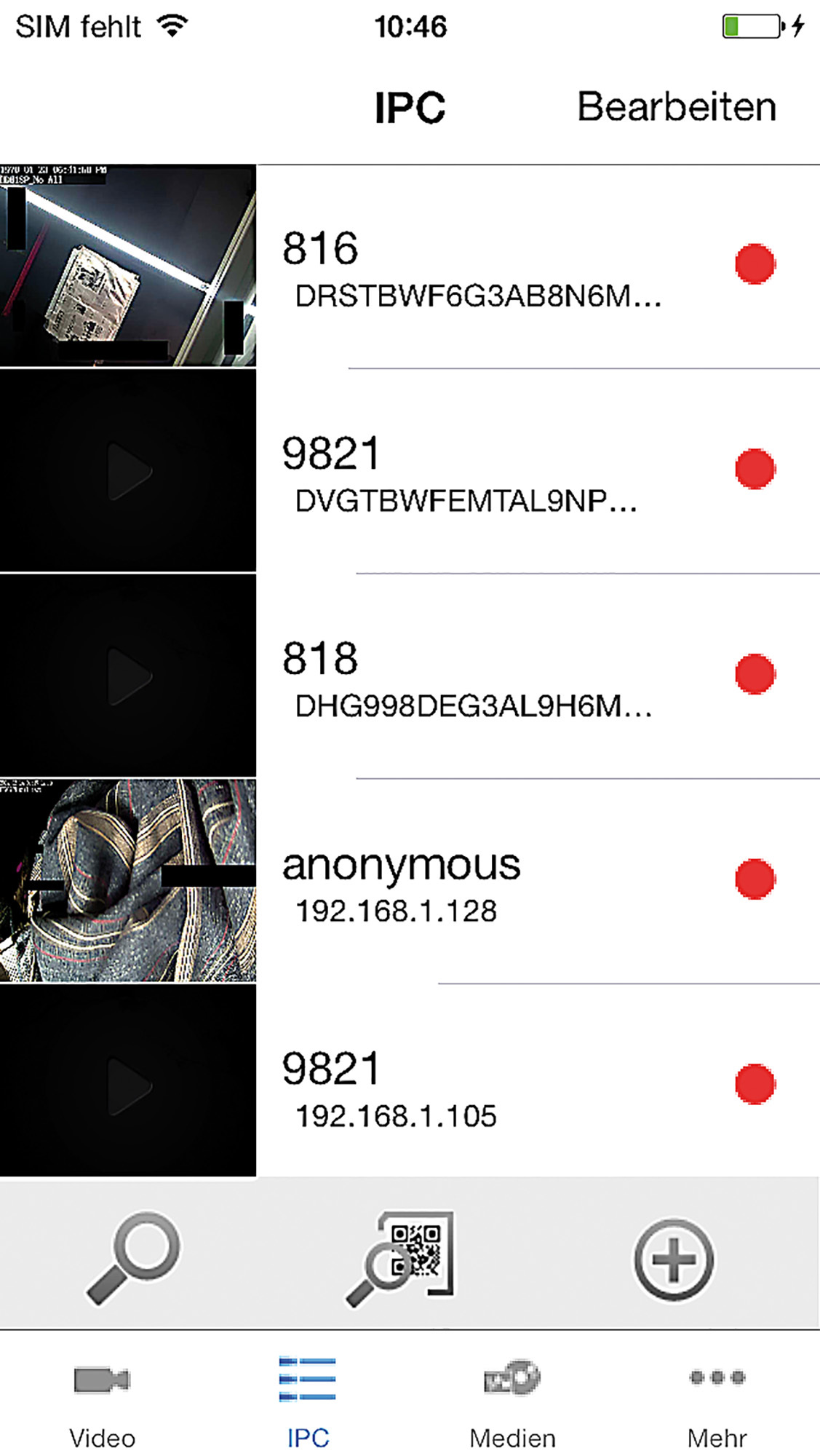Play the video thumbnail for camera 818
Image resolution: width=820 pixels, height=1456 pixels.
pyautogui.click(x=127, y=676)
